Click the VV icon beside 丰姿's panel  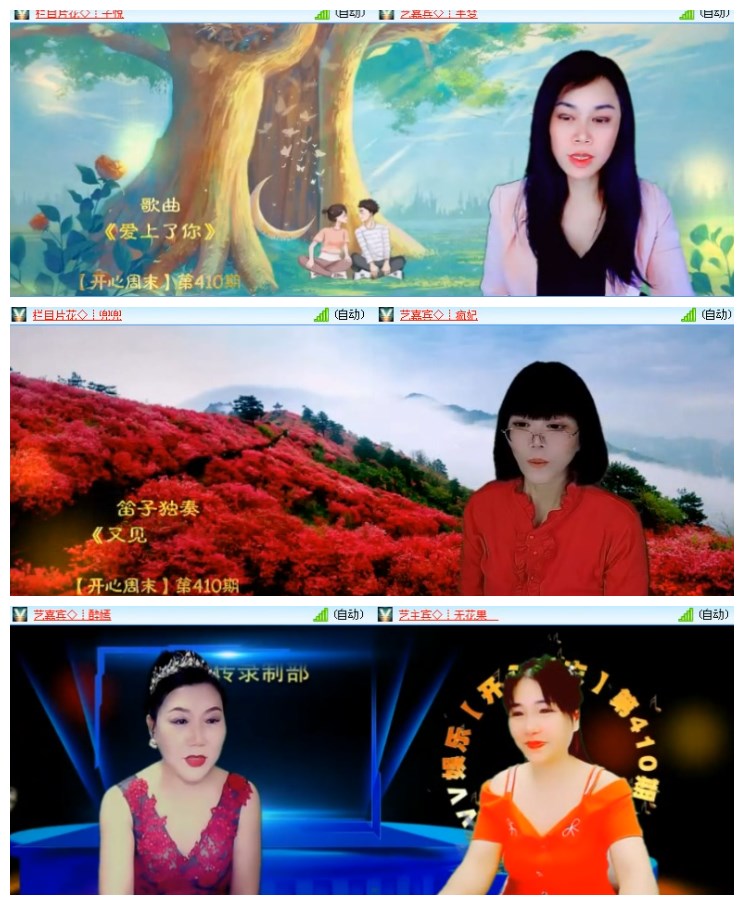click(385, 13)
